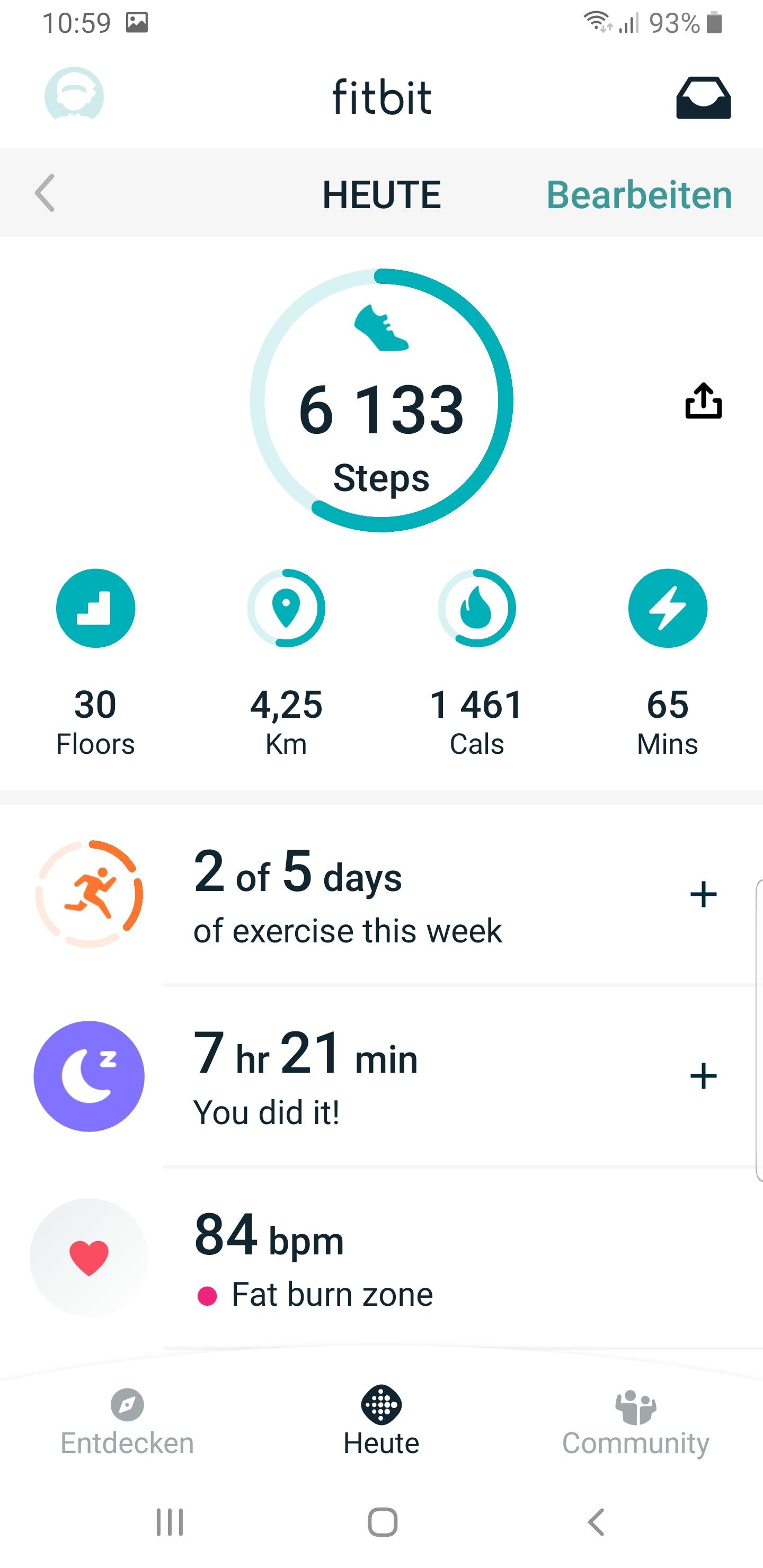Open the system recent apps button
This screenshot has height=1568, width=763.
[x=170, y=1522]
